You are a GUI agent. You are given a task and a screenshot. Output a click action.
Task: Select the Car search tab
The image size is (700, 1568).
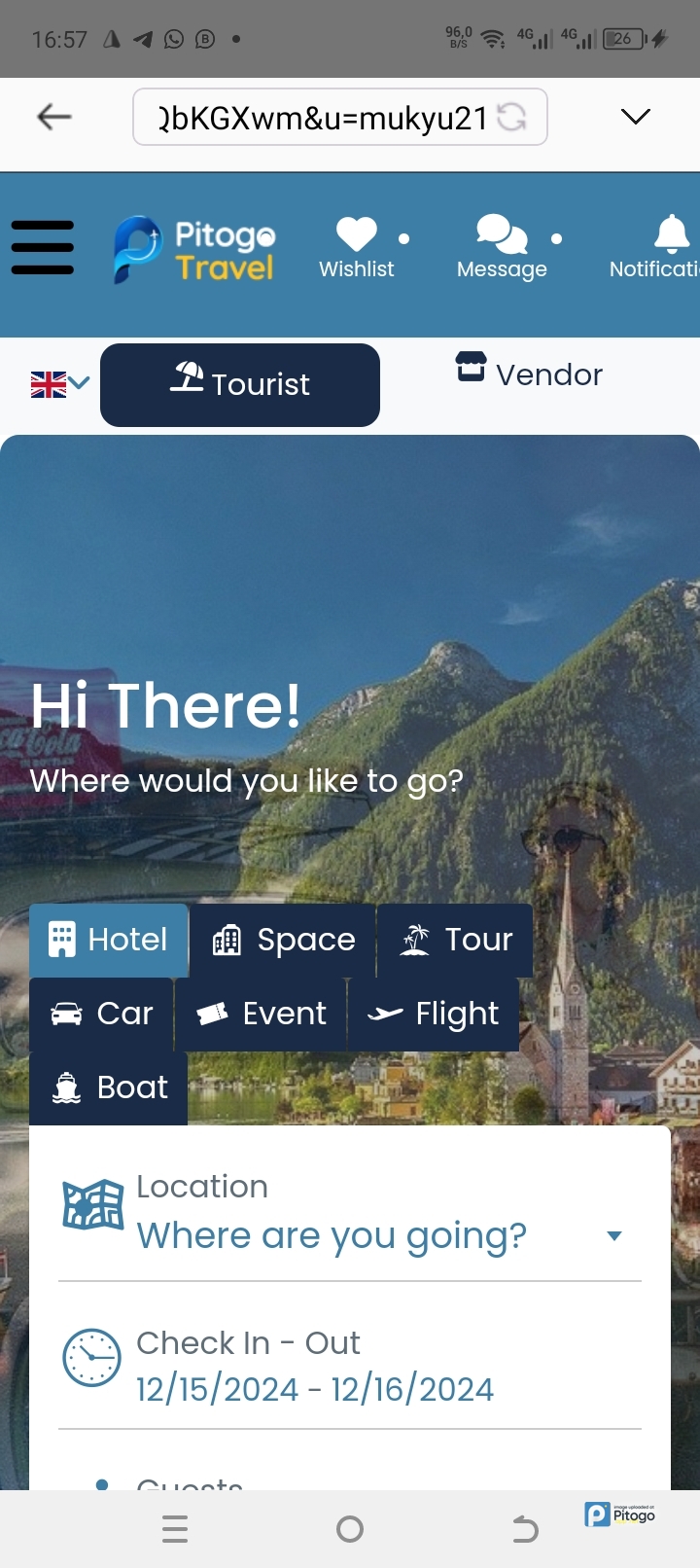(102, 1014)
